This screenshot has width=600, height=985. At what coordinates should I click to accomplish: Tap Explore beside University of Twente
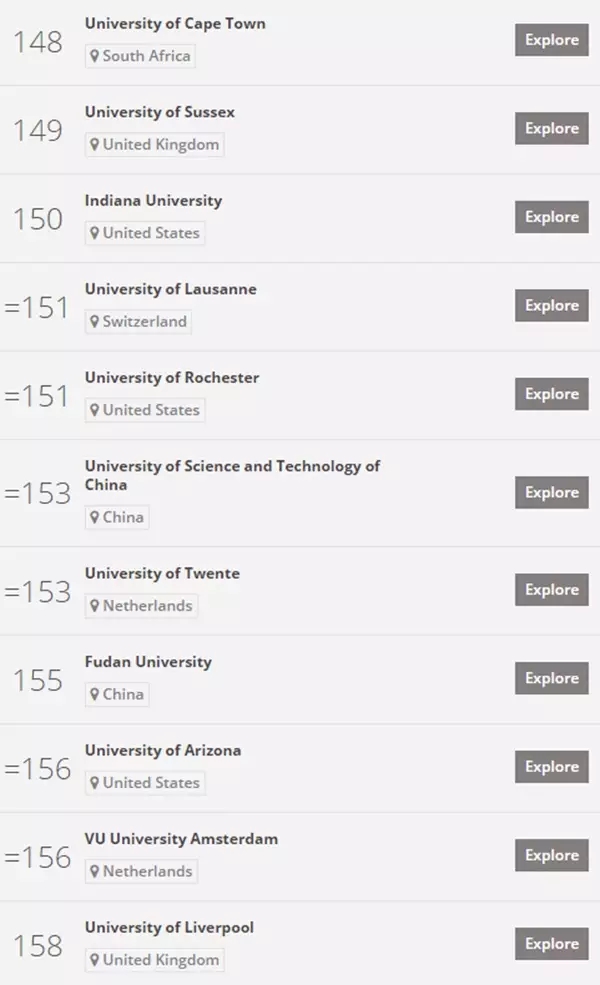tap(552, 590)
